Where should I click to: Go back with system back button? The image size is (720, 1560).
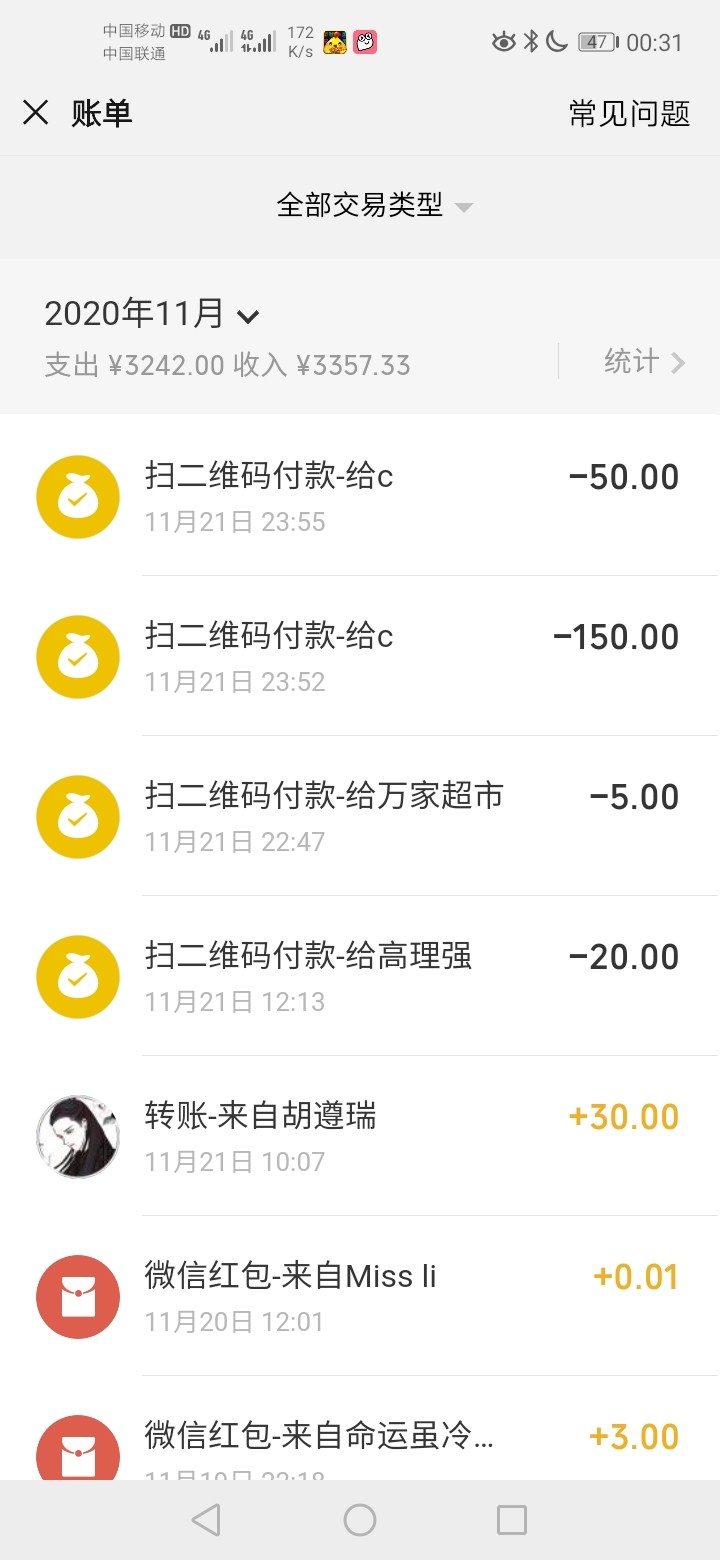206,1520
